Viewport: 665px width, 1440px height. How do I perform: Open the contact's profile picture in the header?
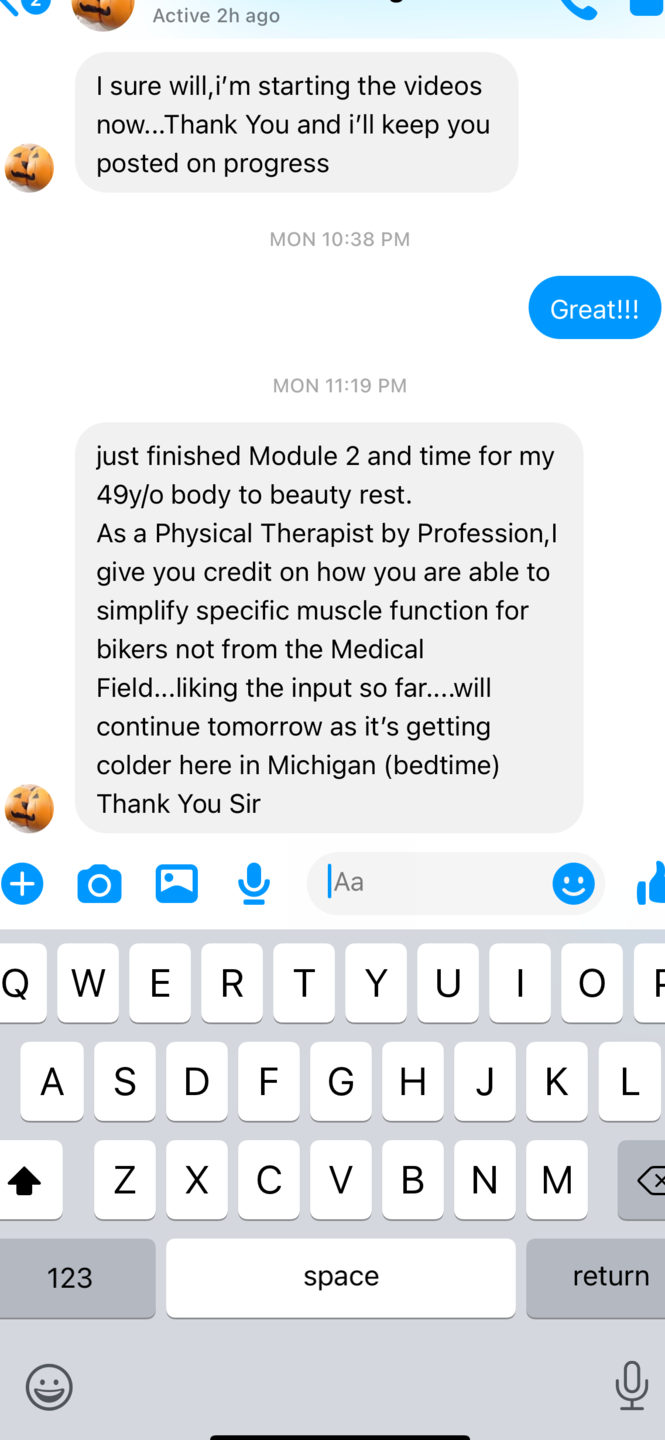[103, 10]
